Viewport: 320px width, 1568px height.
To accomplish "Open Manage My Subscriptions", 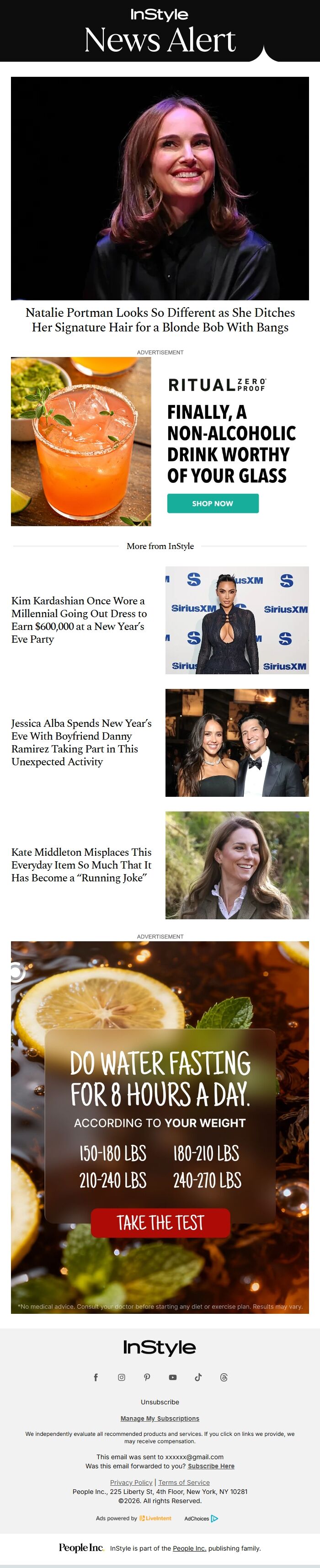I will (x=160, y=1418).
